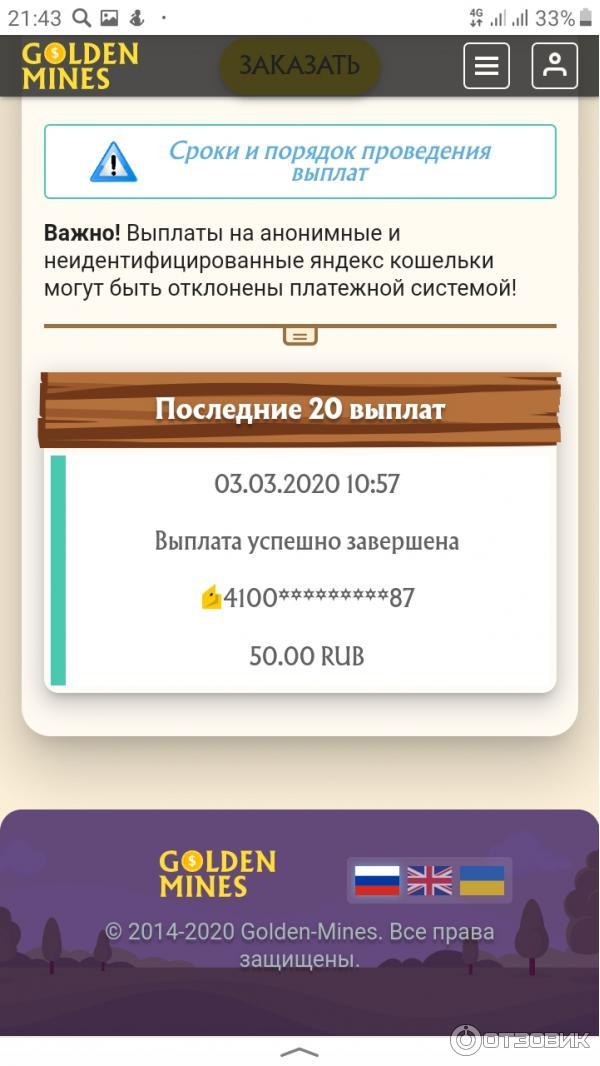Collapse section with the divider tab icon
Viewport: 600px width, 1066px height.
pos(300,335)
